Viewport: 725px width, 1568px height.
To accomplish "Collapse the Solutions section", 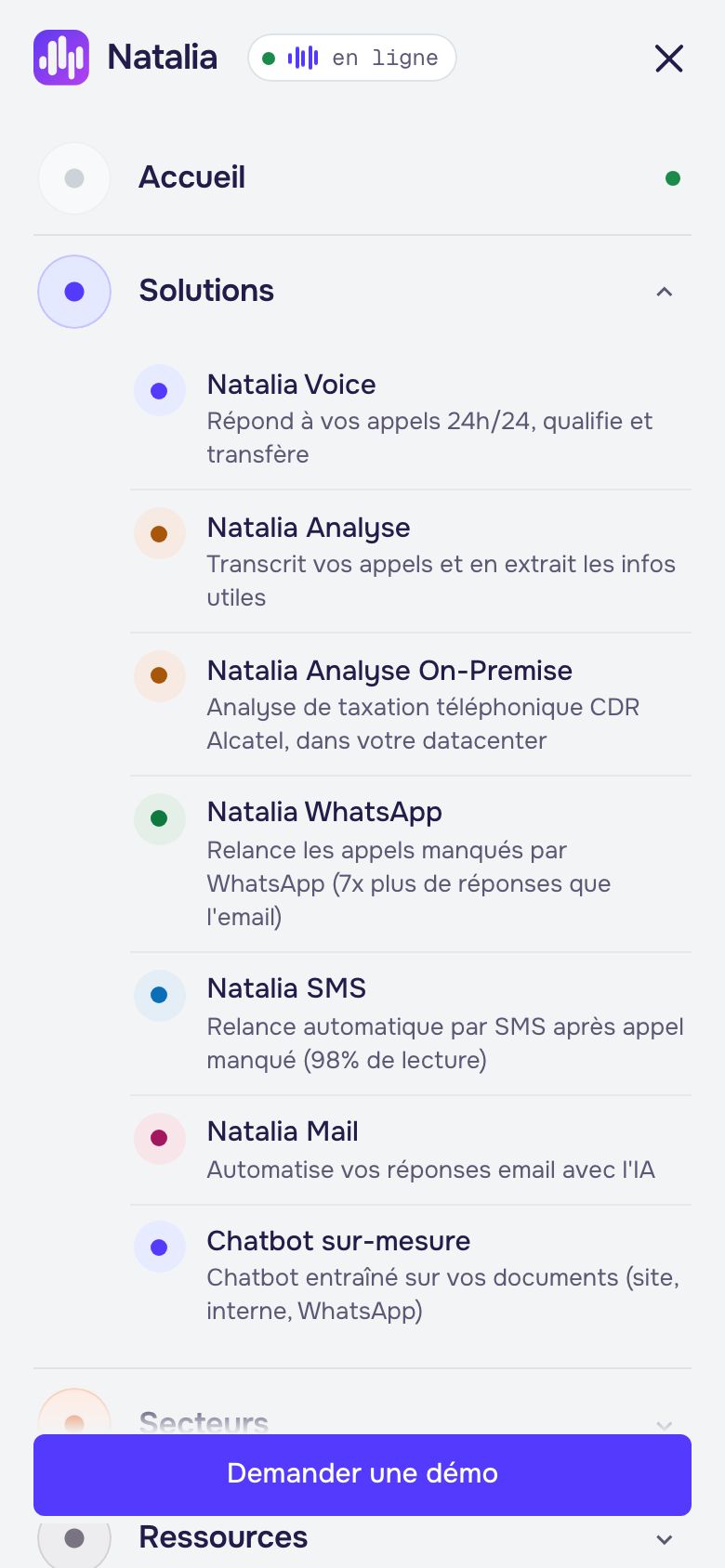I will pos(362,292).
